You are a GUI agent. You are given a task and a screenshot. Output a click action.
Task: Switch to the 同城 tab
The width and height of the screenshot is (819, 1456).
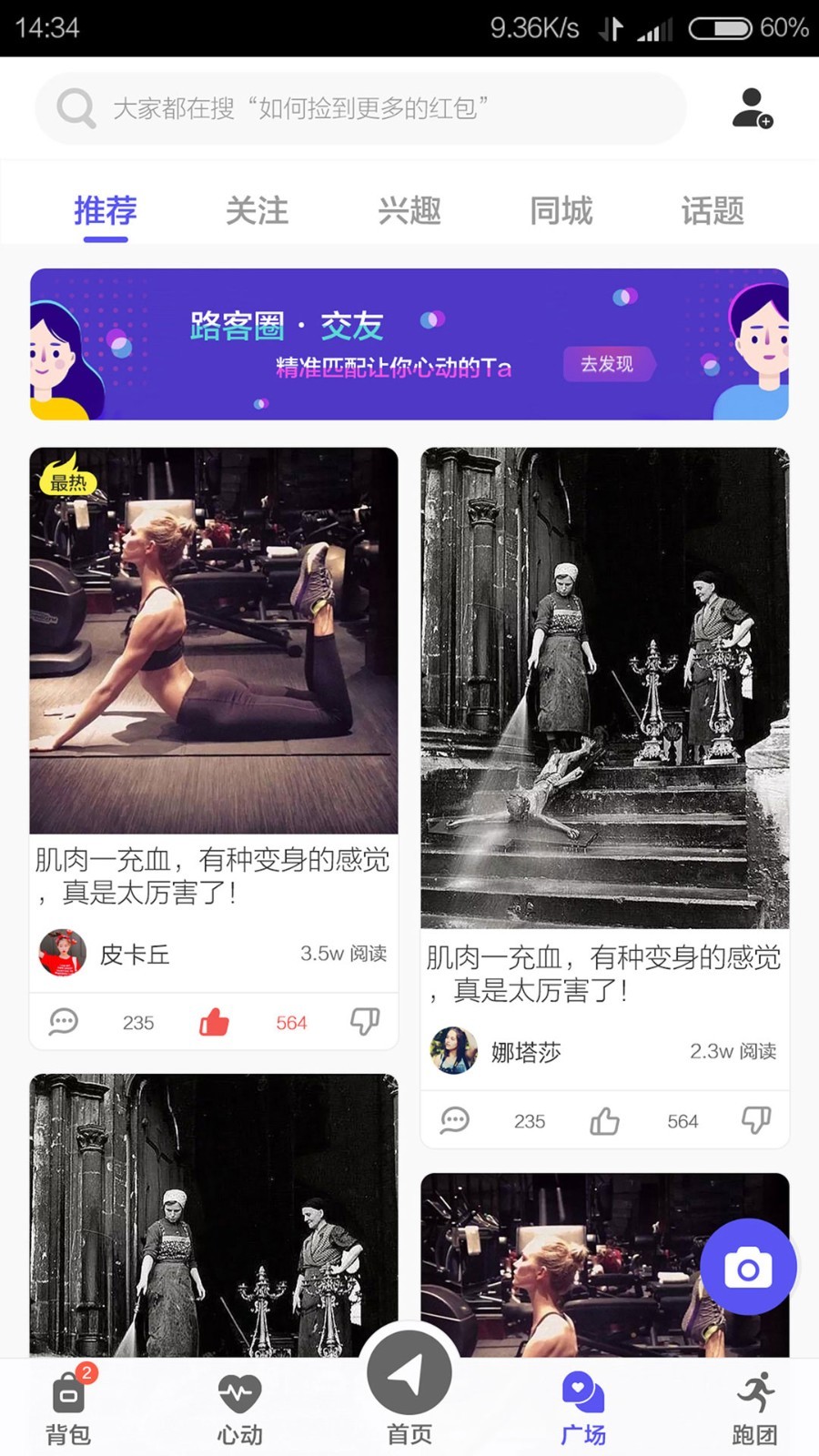[561, 211]
